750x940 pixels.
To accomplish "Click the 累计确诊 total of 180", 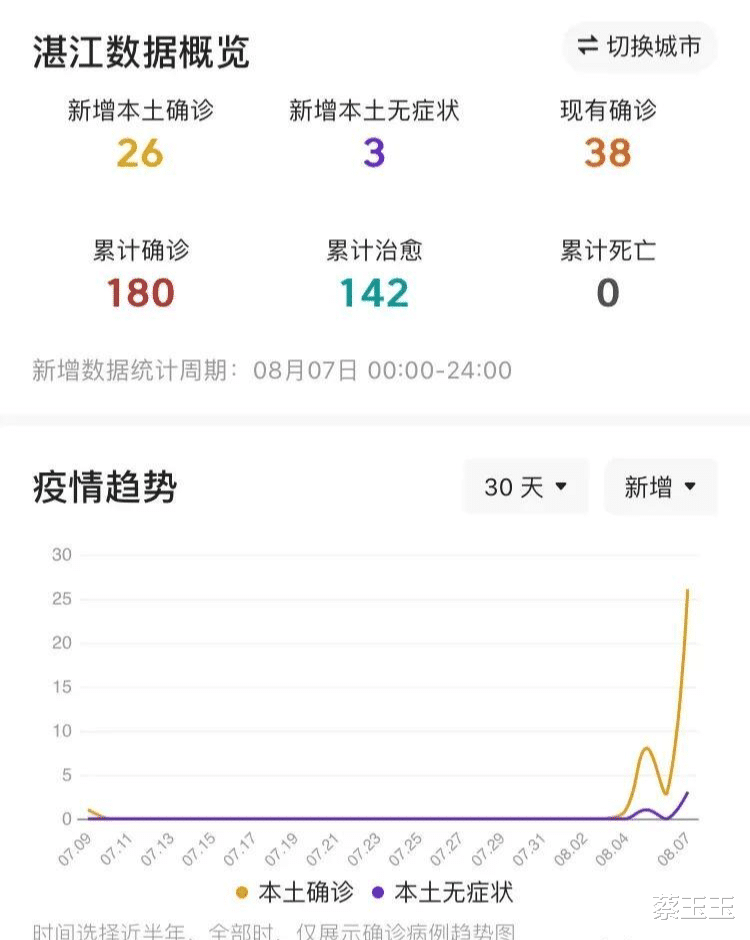I will tap(139, 294).
